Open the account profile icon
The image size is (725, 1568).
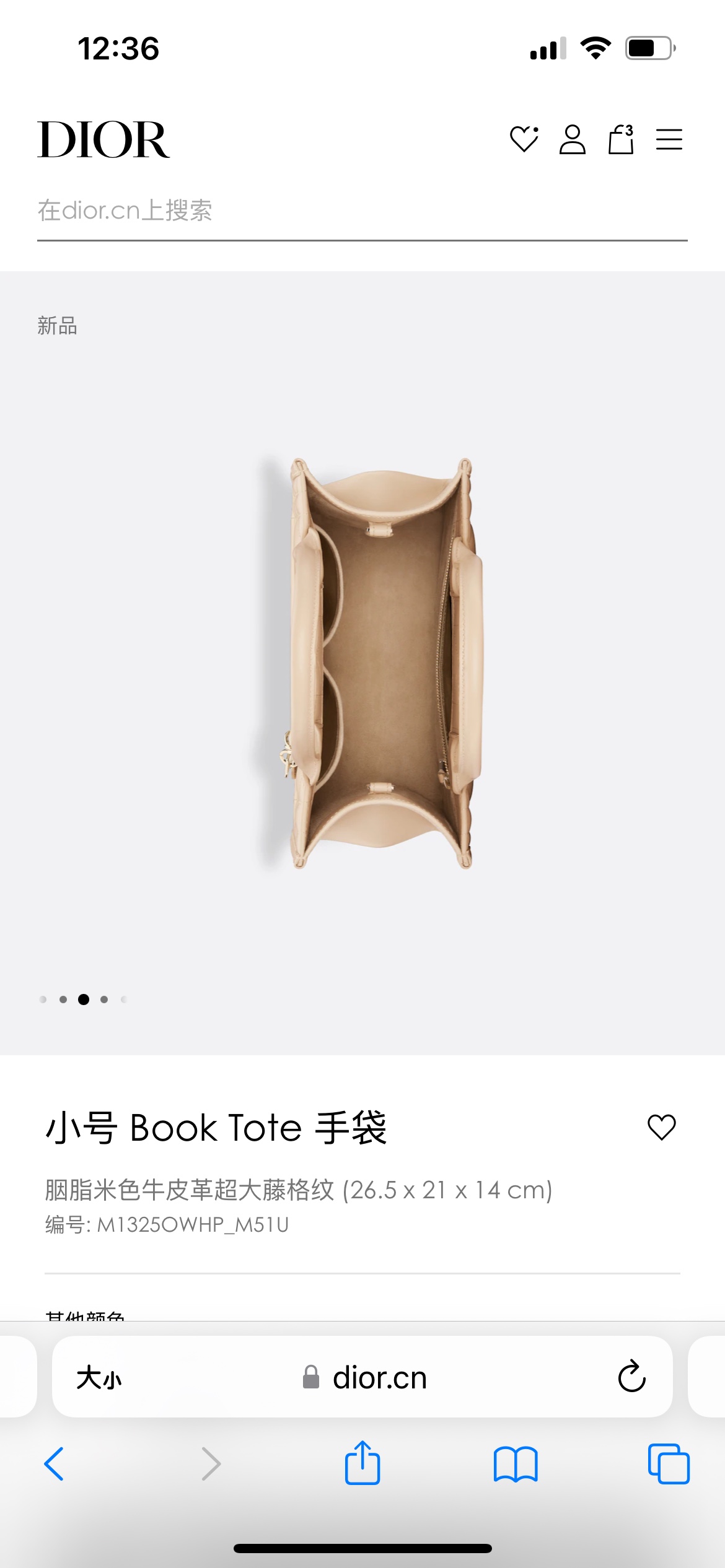point(572,139)
